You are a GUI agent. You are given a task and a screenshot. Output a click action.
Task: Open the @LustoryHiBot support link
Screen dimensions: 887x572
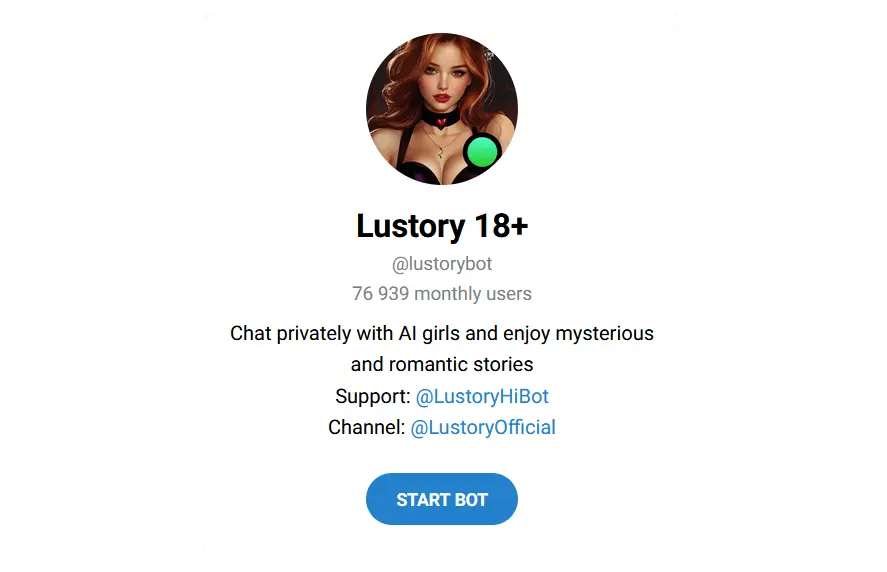[482, 396]
